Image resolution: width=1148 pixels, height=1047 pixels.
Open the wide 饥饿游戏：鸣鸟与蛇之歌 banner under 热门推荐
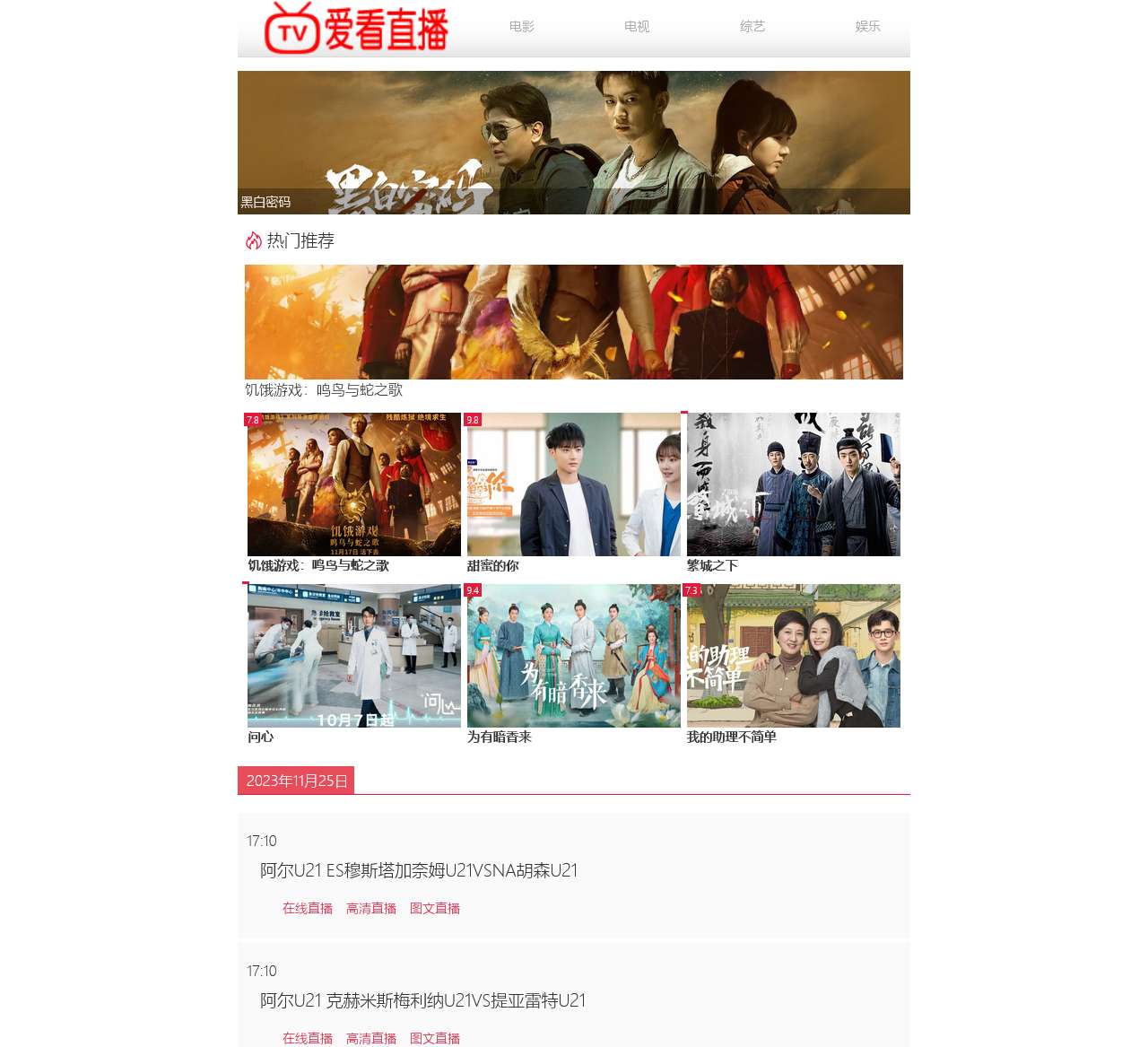574,321
